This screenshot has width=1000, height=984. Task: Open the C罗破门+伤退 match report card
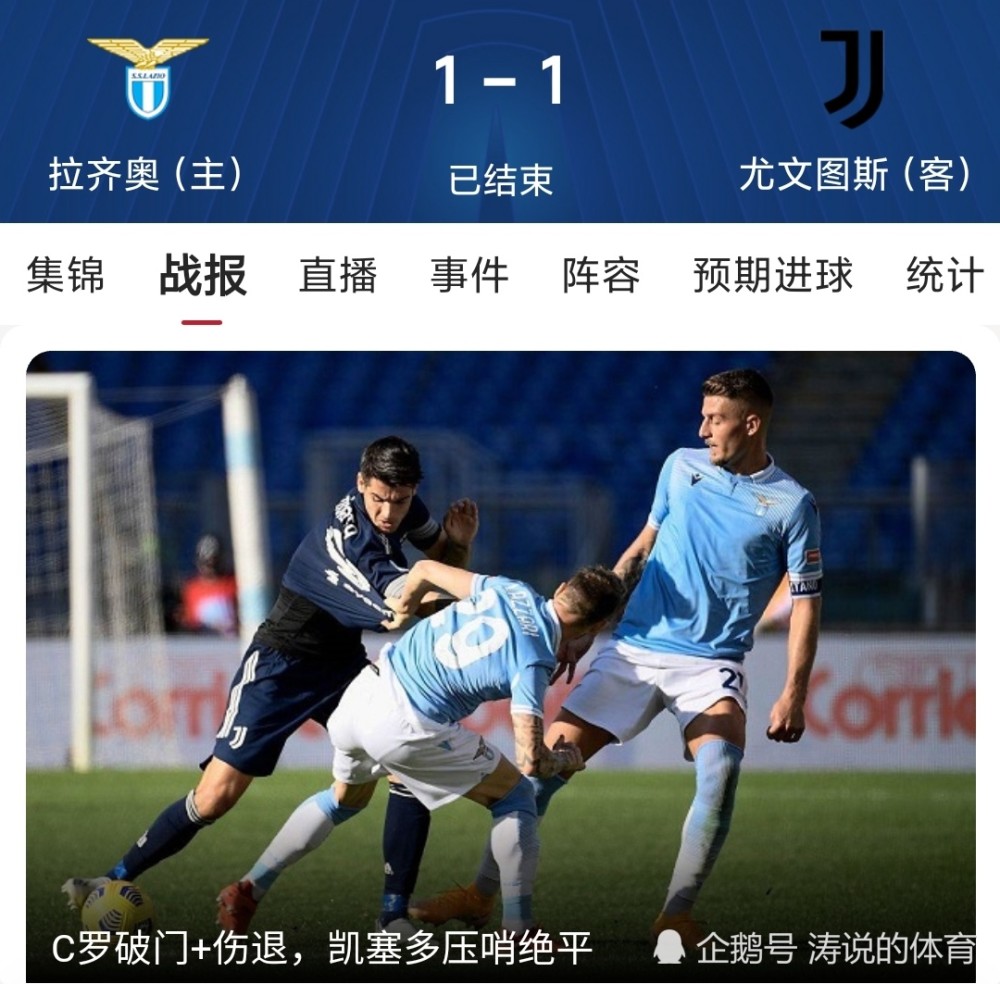[x=500, y=665]
